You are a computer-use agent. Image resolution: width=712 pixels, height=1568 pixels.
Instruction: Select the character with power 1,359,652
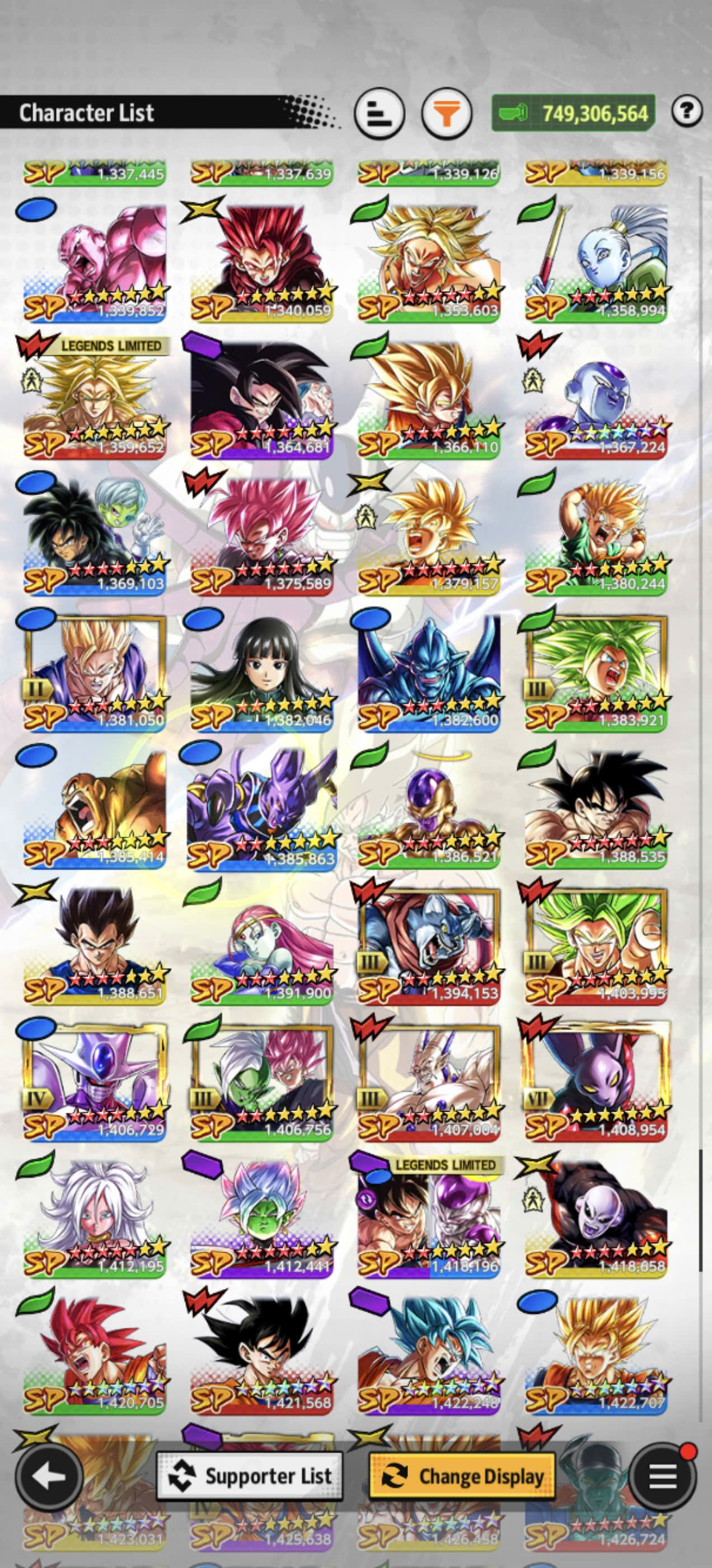pyautogui.click(x=95, y=398)
